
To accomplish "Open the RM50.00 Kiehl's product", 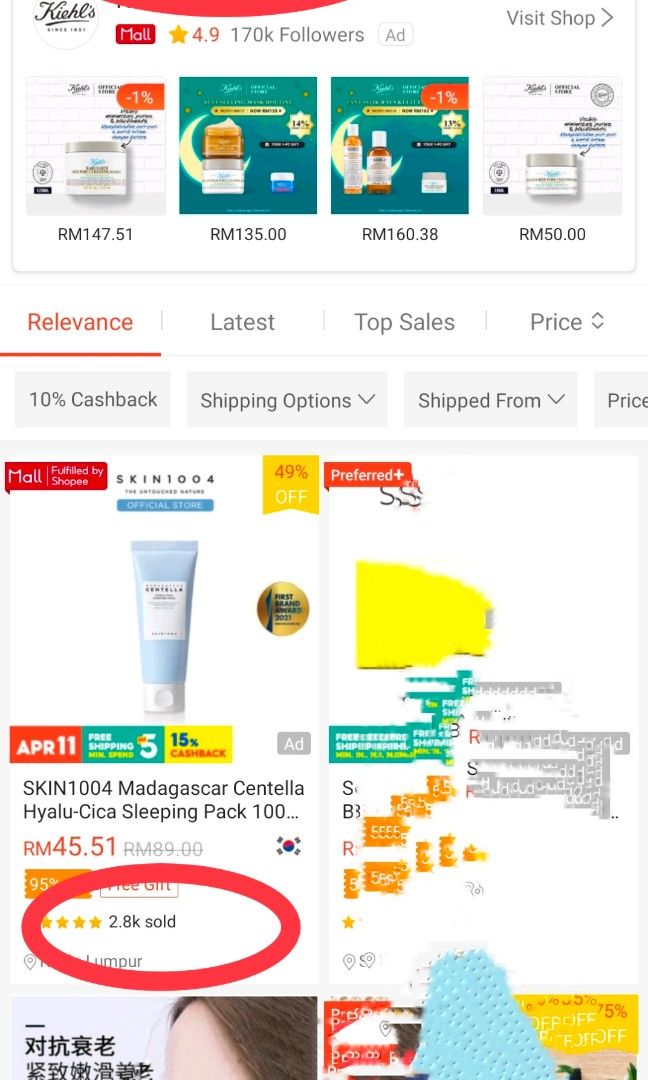I will click(552, 146).
